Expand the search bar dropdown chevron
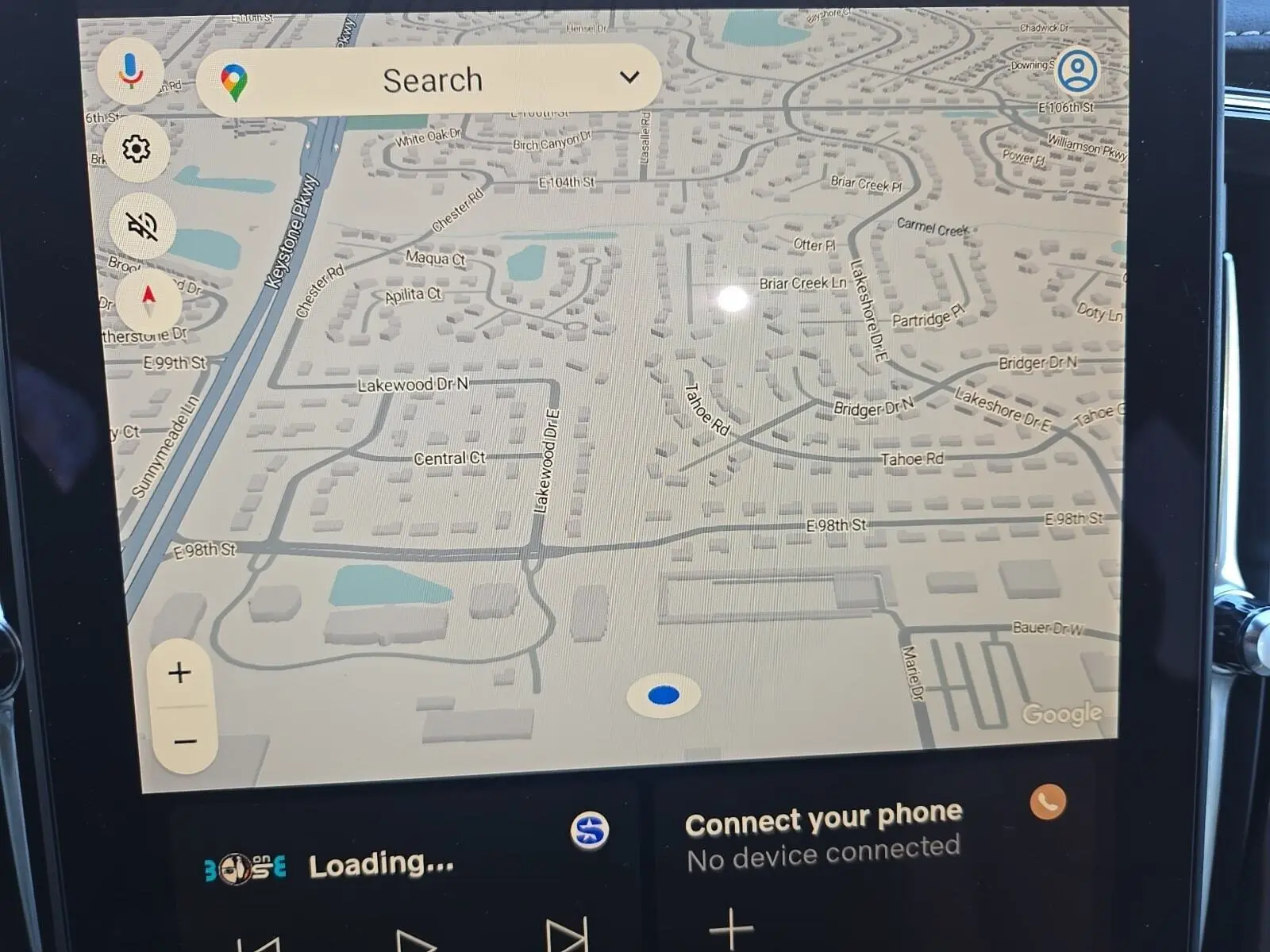This screenshot has width=1270, height=952. coord(629,77)
